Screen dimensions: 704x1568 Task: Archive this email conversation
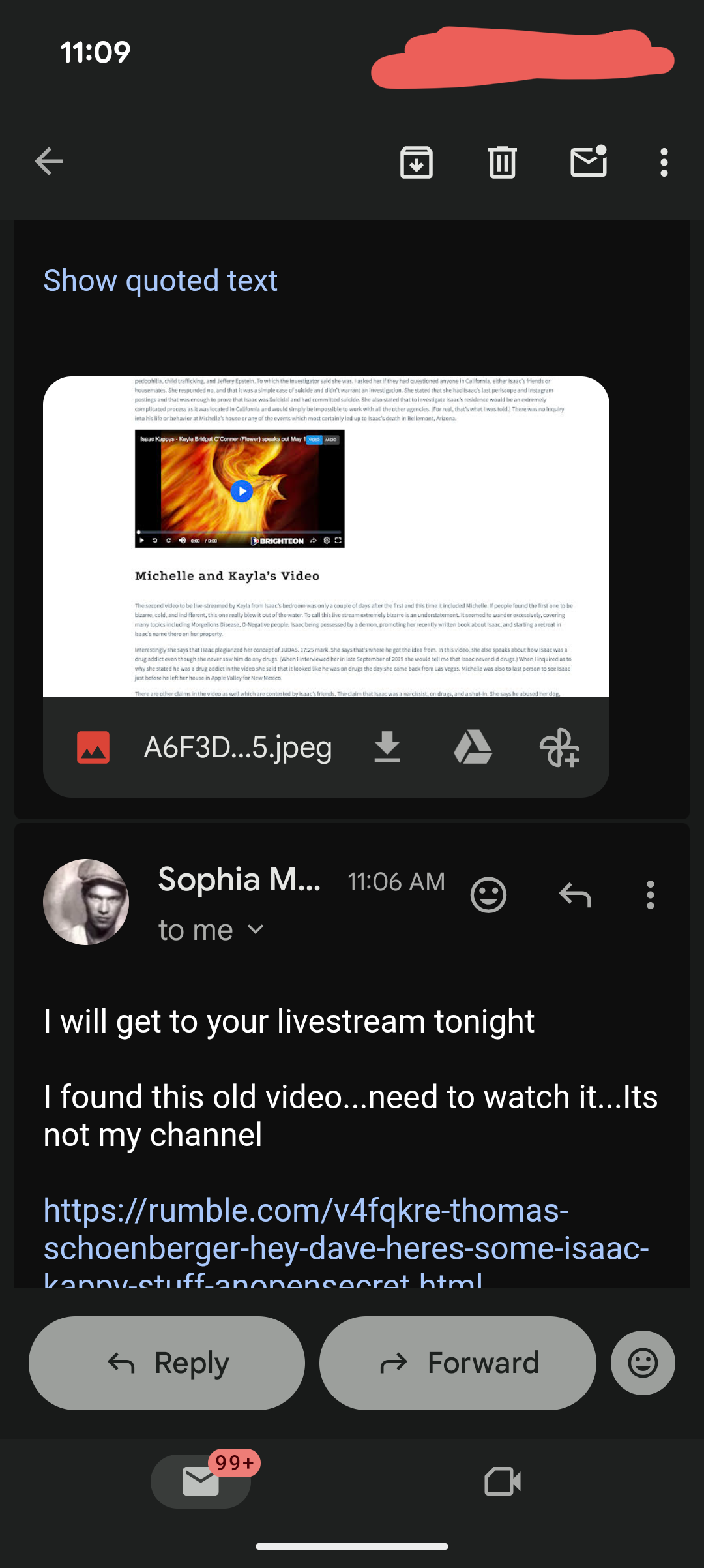coord(417,162)
